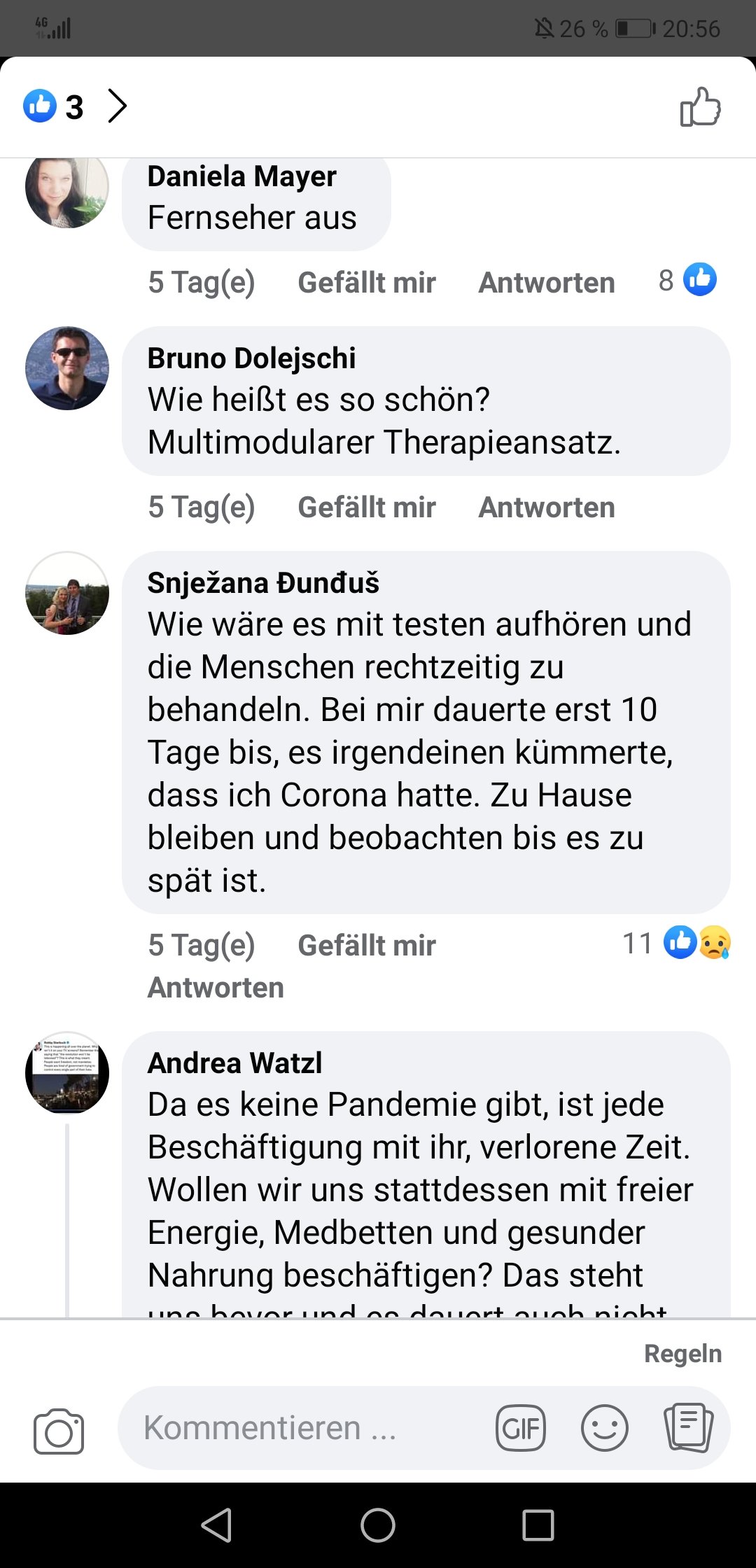View the 8 likes on Daniela's comment
756x1568 pixels.
pos(687,280)
